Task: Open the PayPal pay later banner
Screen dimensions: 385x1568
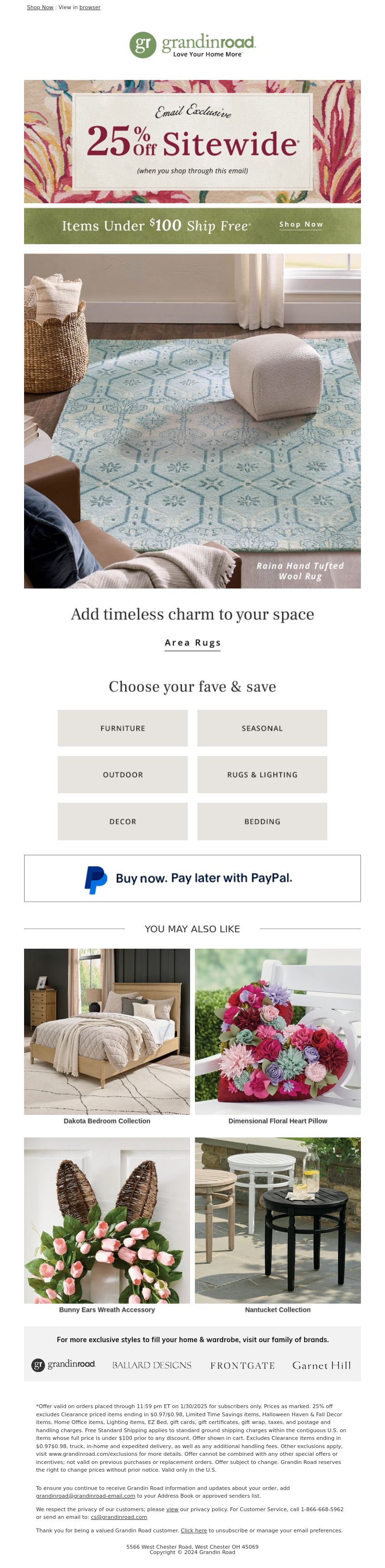Action: tap(192, 878)
